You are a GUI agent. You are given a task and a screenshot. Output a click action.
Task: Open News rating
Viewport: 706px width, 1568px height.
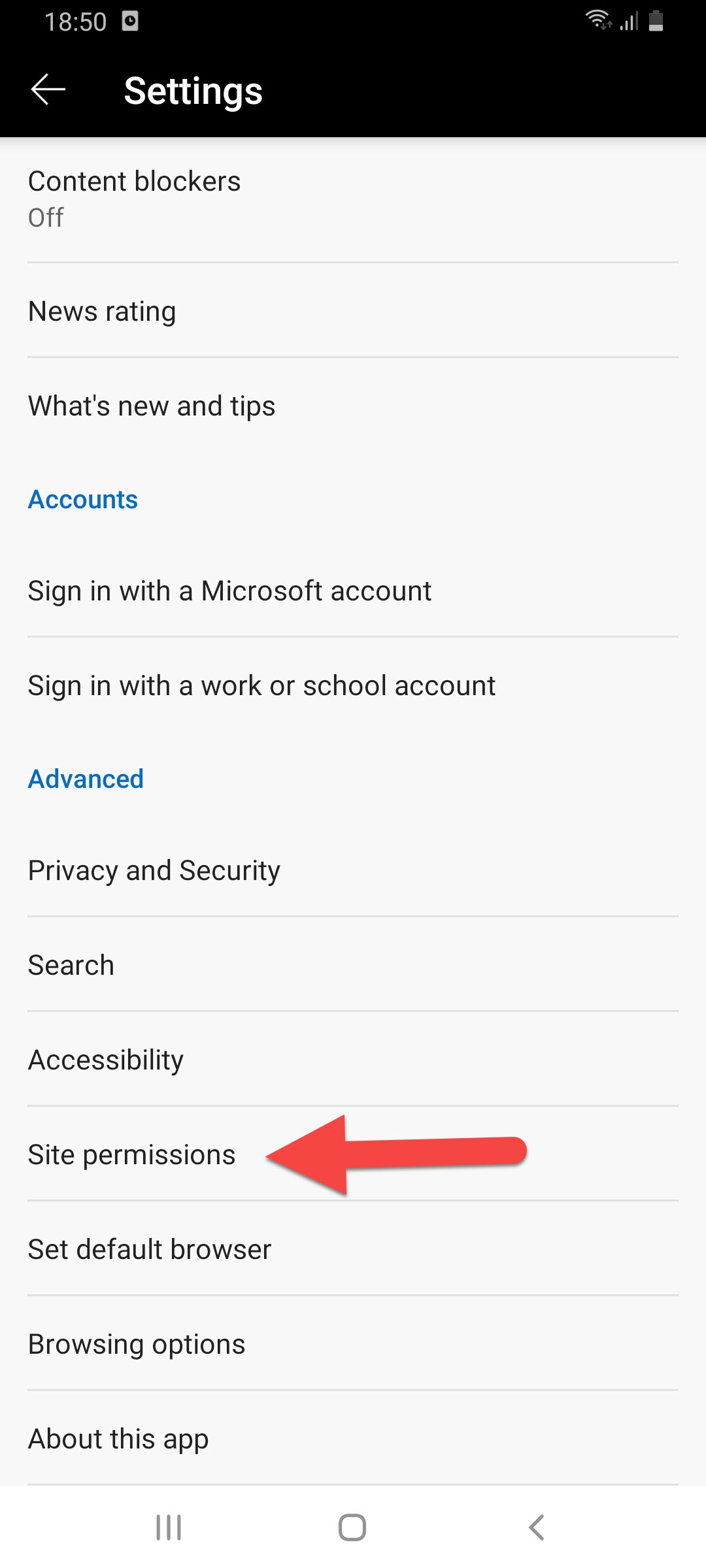tap(102, 312)
